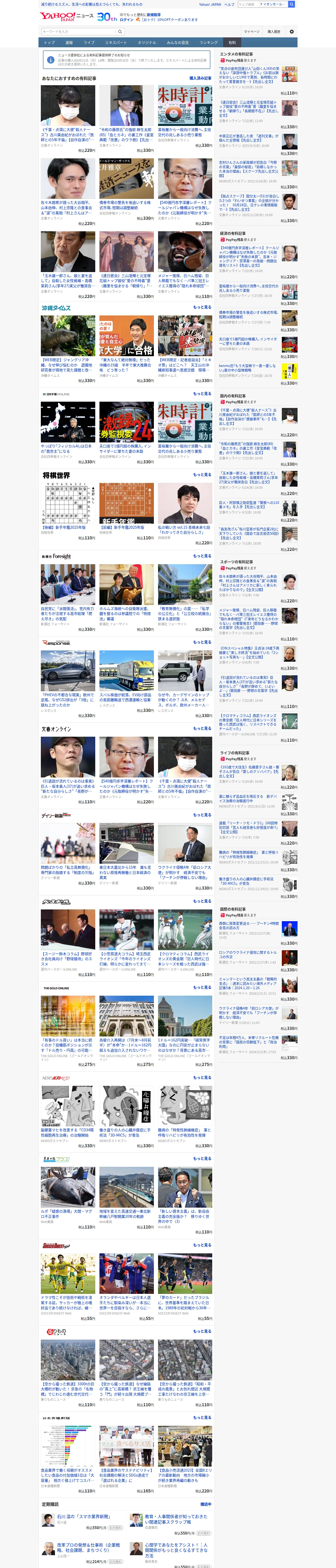Image resolution: width=336 pixels, height=1568 pixels.
Task: Switch to the 速報 tab
Action: coord(69,43)
